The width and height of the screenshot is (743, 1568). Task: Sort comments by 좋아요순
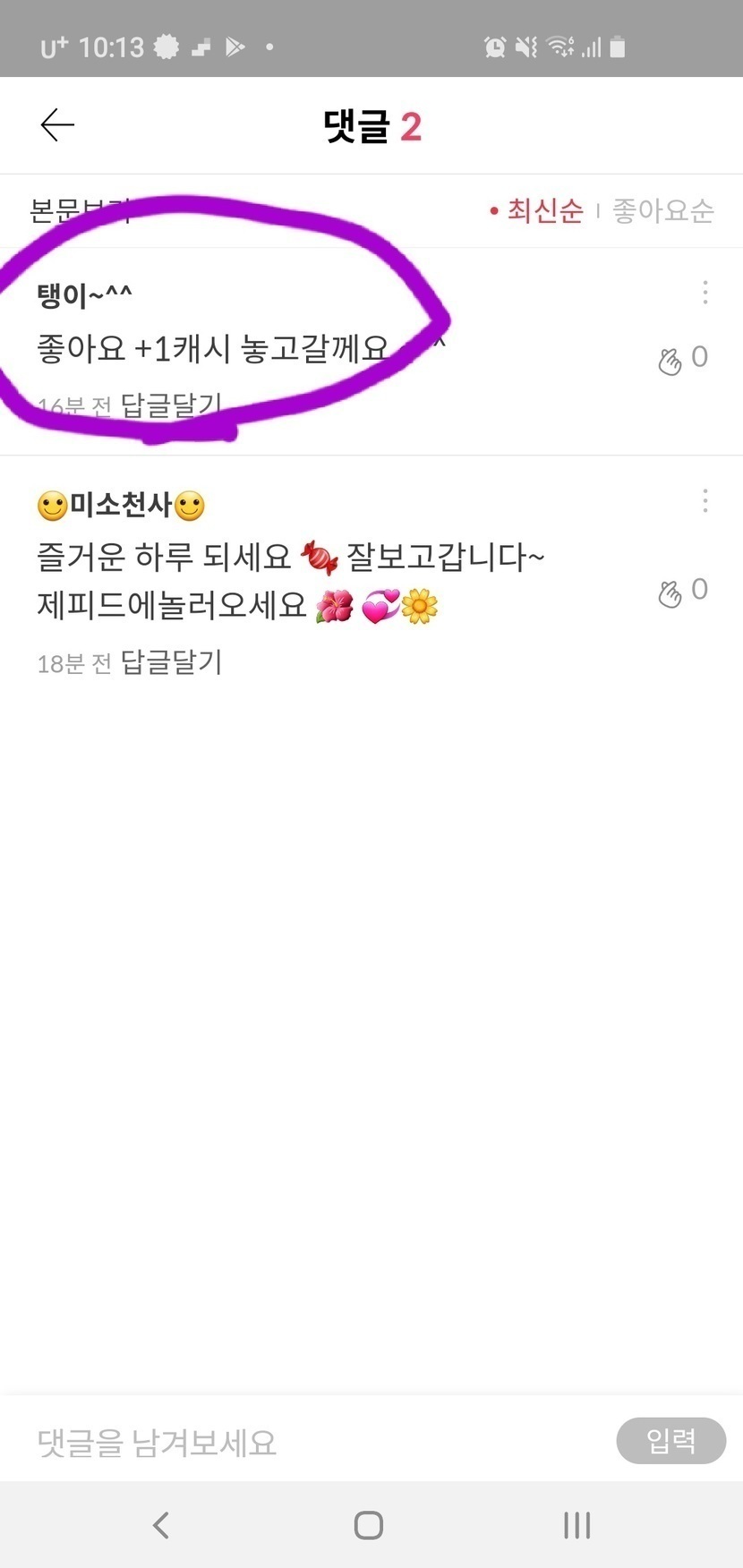pos(662,211)
